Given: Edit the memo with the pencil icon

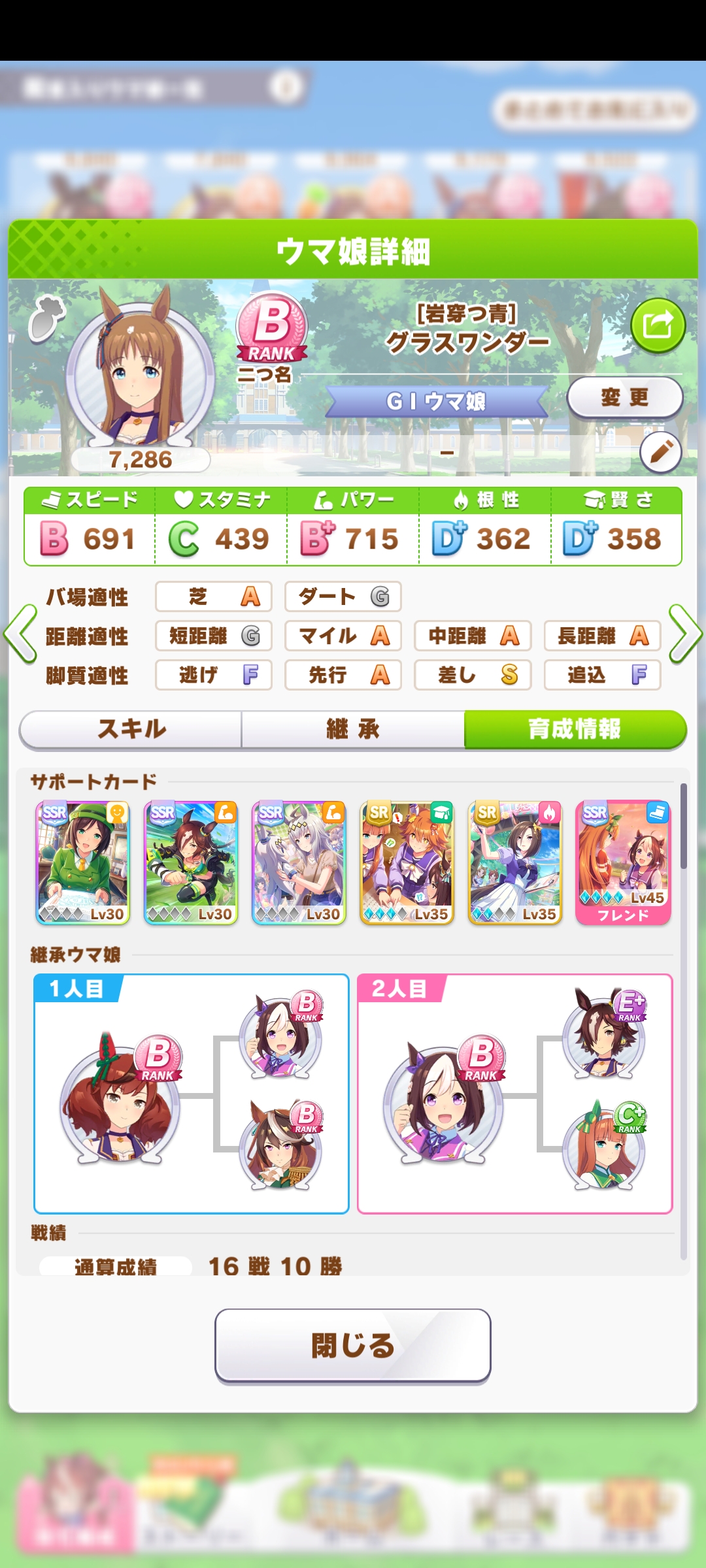Looking at the screenshot, I should point(660,452).
